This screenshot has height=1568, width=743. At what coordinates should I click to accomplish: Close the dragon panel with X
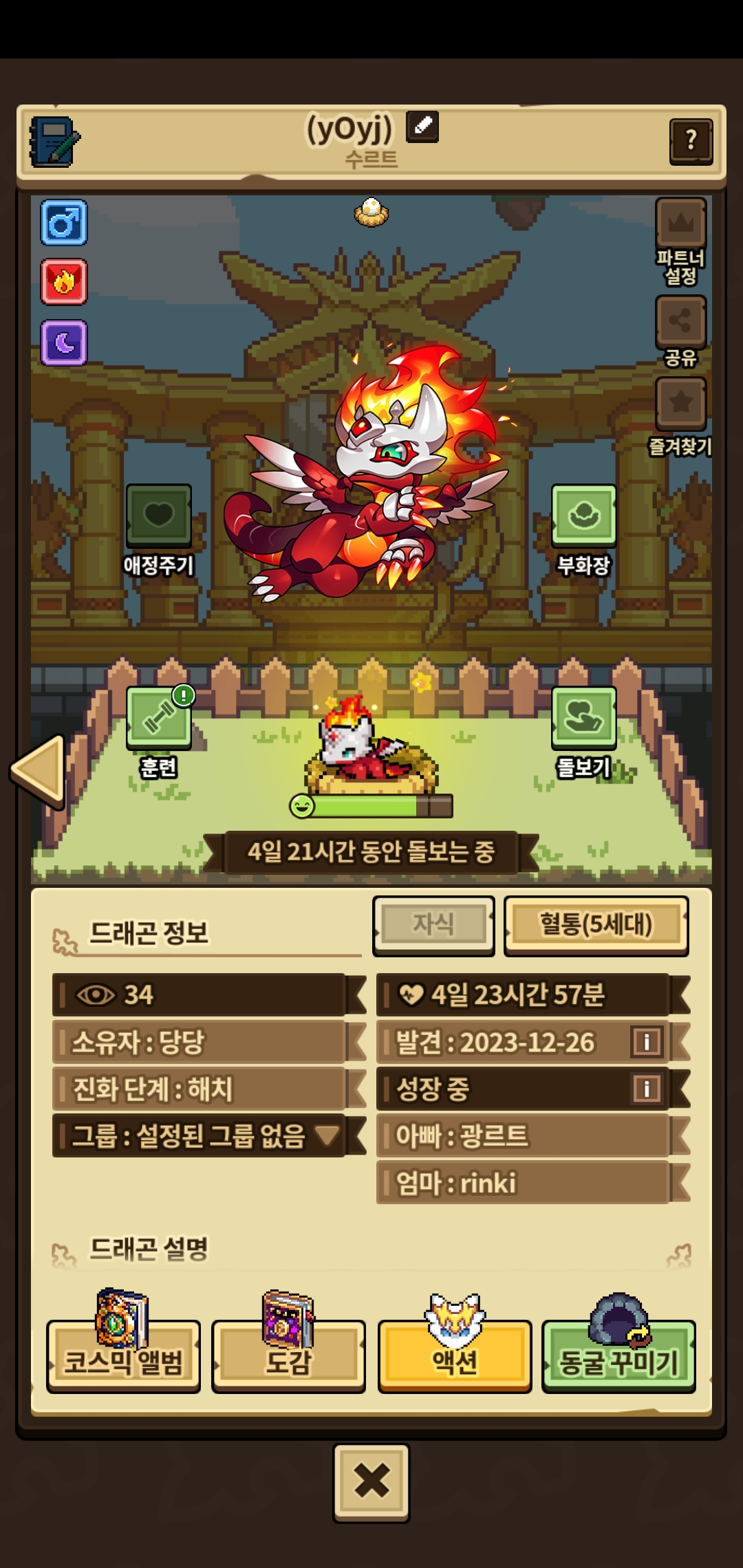[371, 1481]
